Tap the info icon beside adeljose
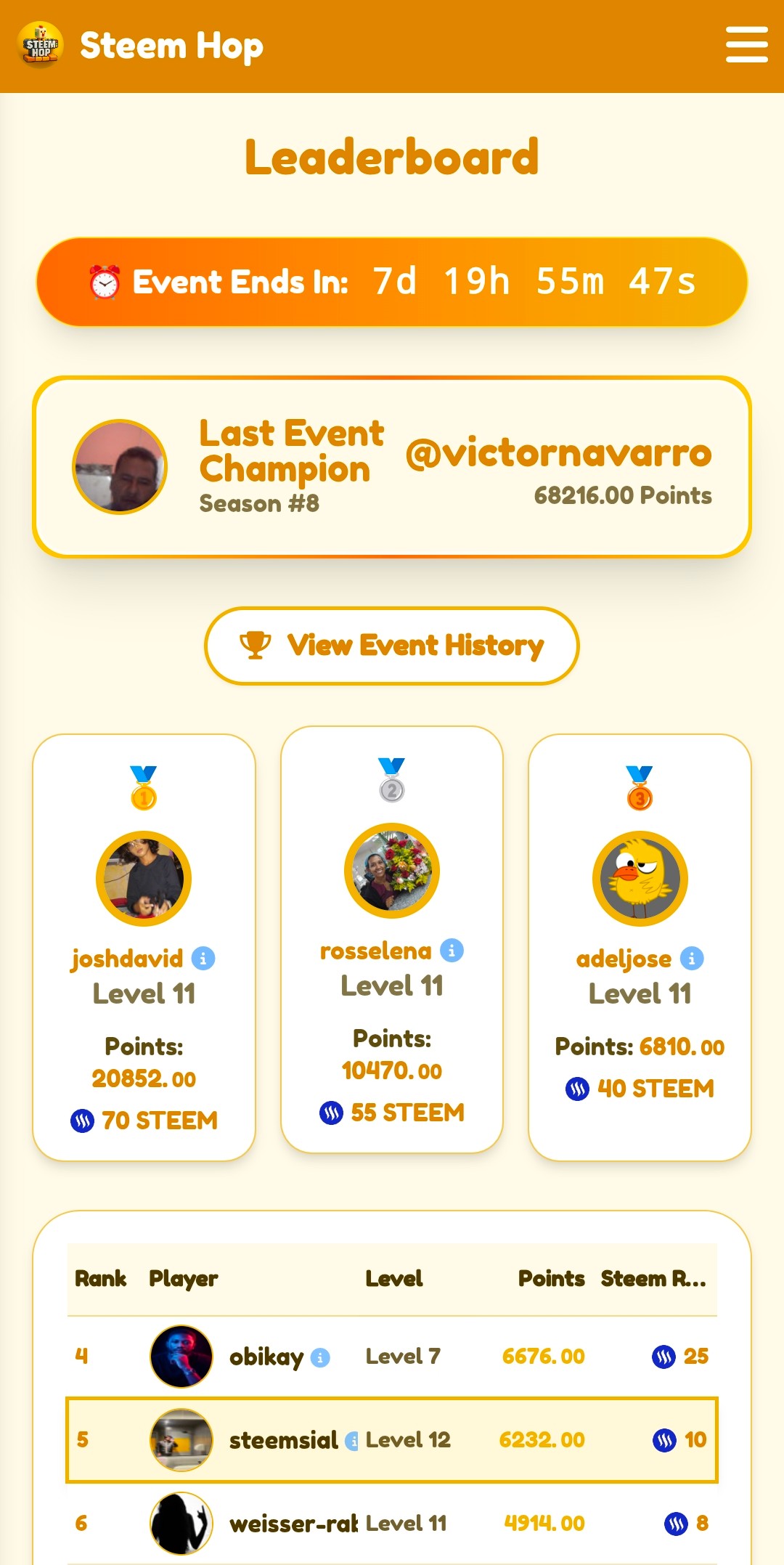 coord(692,959)
